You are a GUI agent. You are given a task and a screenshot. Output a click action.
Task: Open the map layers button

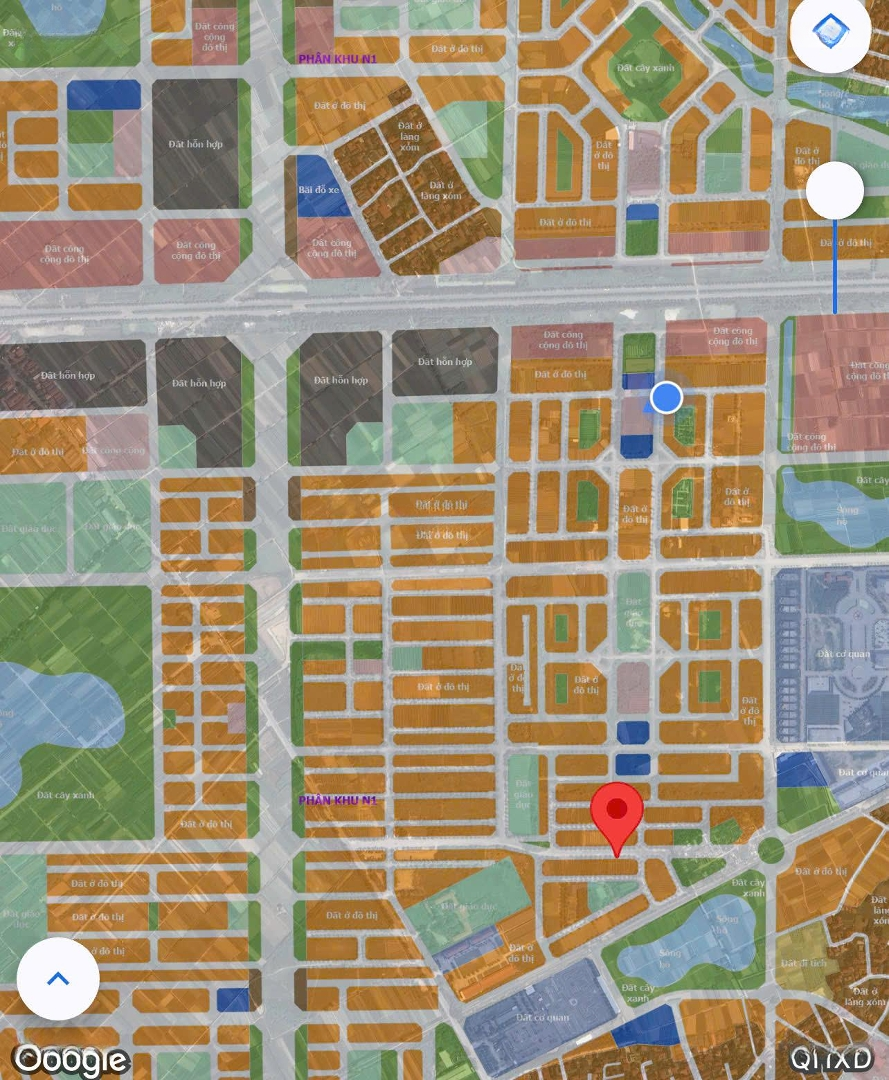831,31
